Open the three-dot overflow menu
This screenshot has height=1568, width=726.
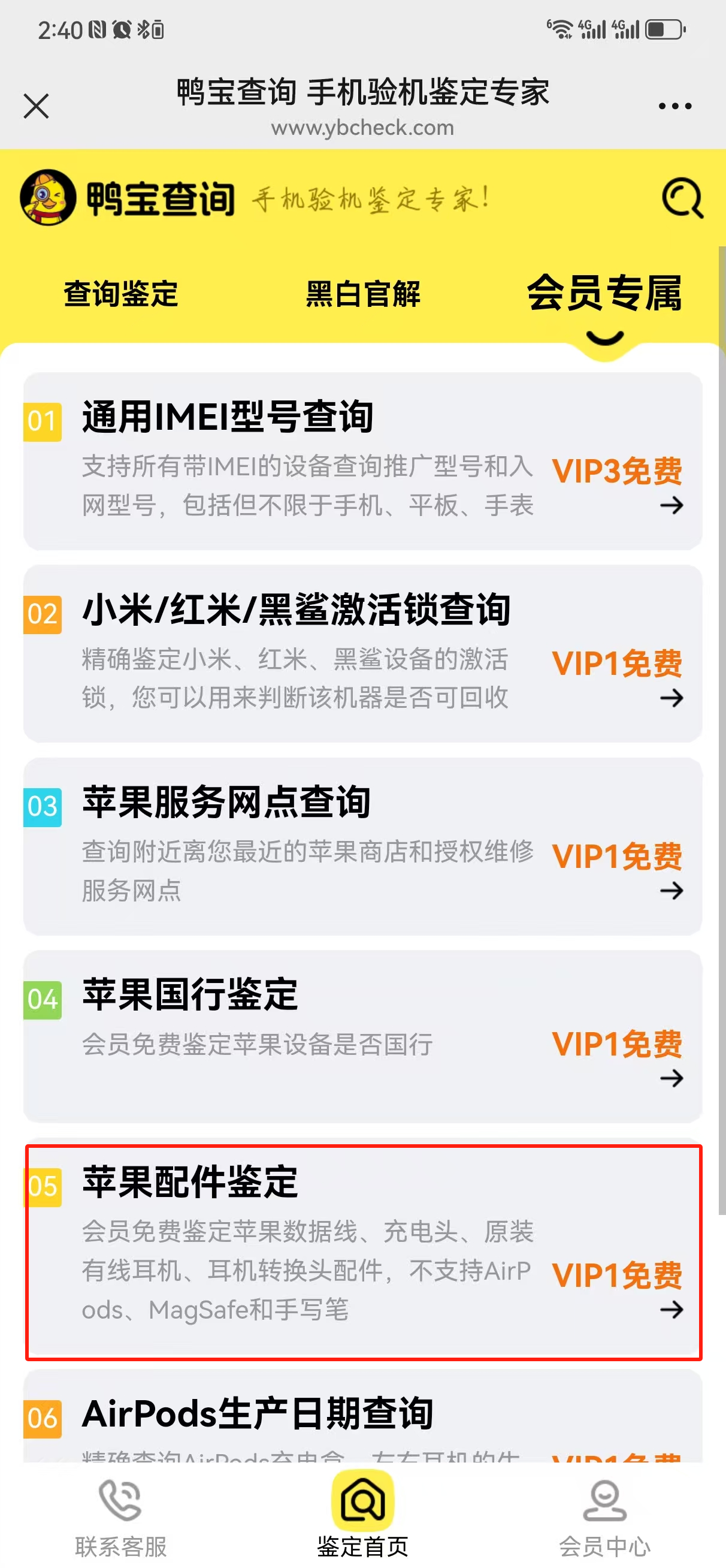(675, 106)
